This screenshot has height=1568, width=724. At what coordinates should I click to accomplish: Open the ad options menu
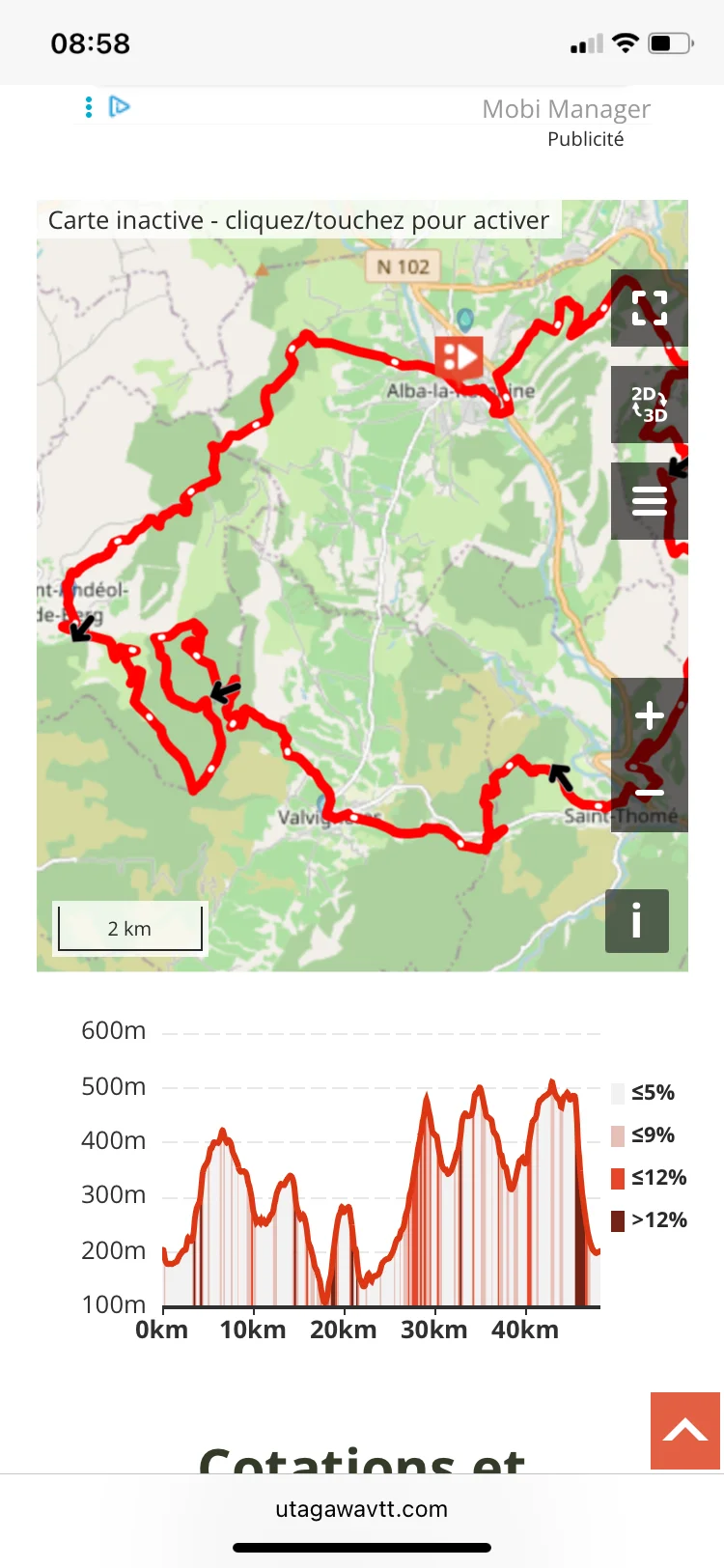tap(89, 107)
